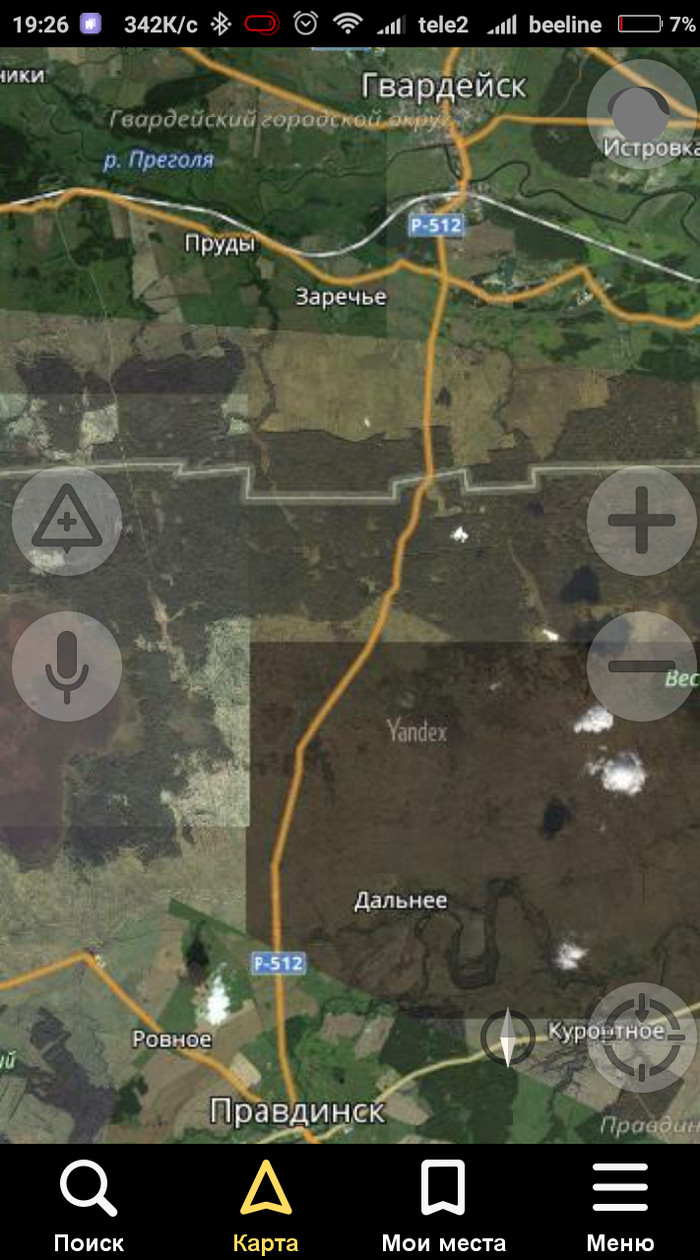The width and height of the screenshot is (700, 1260).
Task: Zoom out with the minus button
Action: [x=641, y=666]
